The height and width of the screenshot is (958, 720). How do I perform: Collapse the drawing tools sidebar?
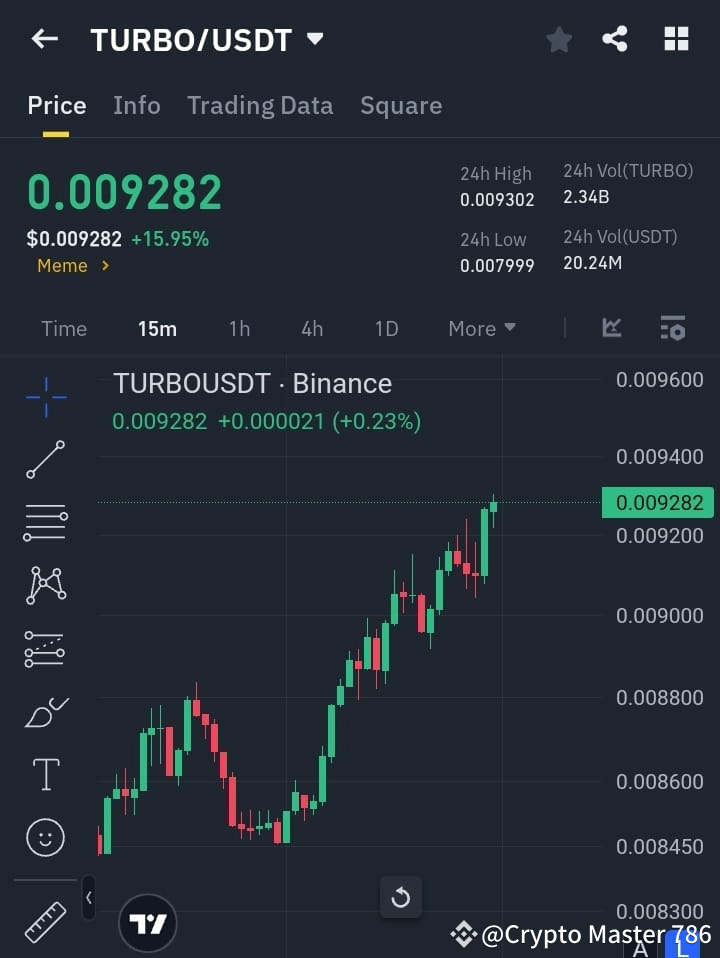tap(88, 898)
